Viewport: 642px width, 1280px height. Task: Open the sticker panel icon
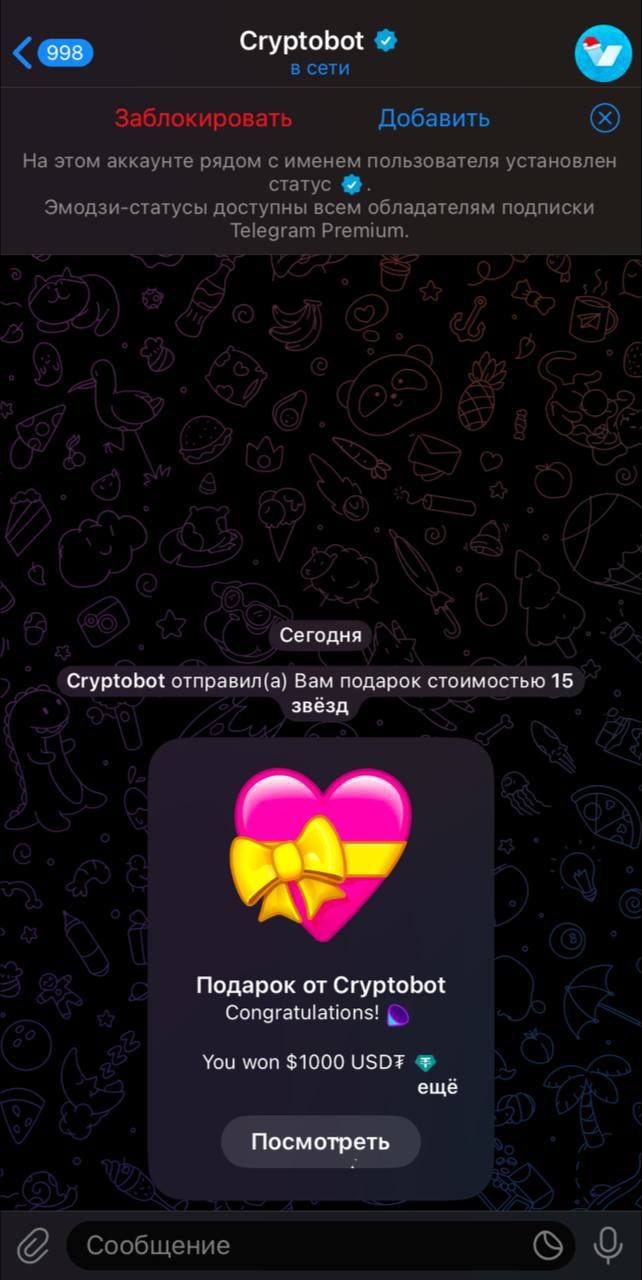pos(548,1245)
